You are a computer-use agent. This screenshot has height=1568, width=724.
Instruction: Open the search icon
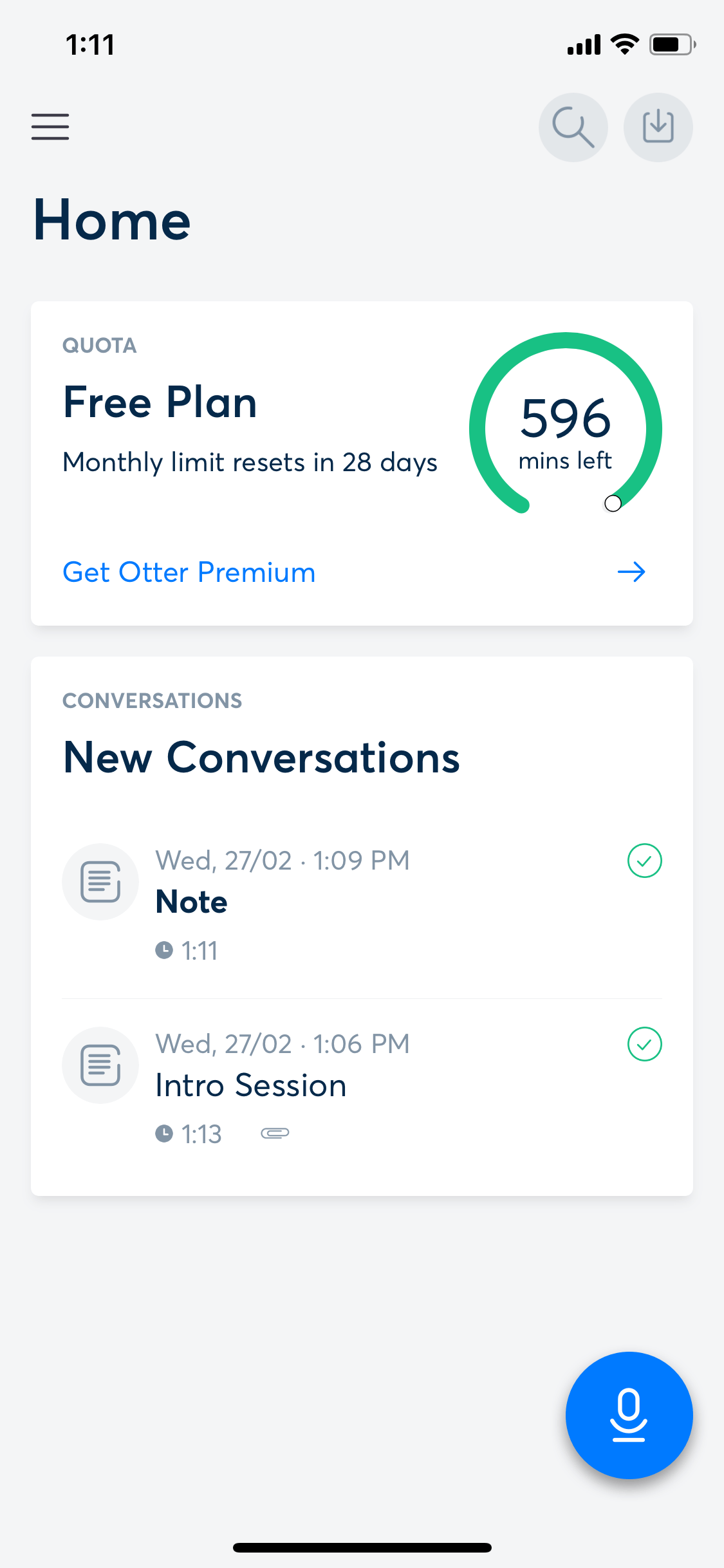573,127
